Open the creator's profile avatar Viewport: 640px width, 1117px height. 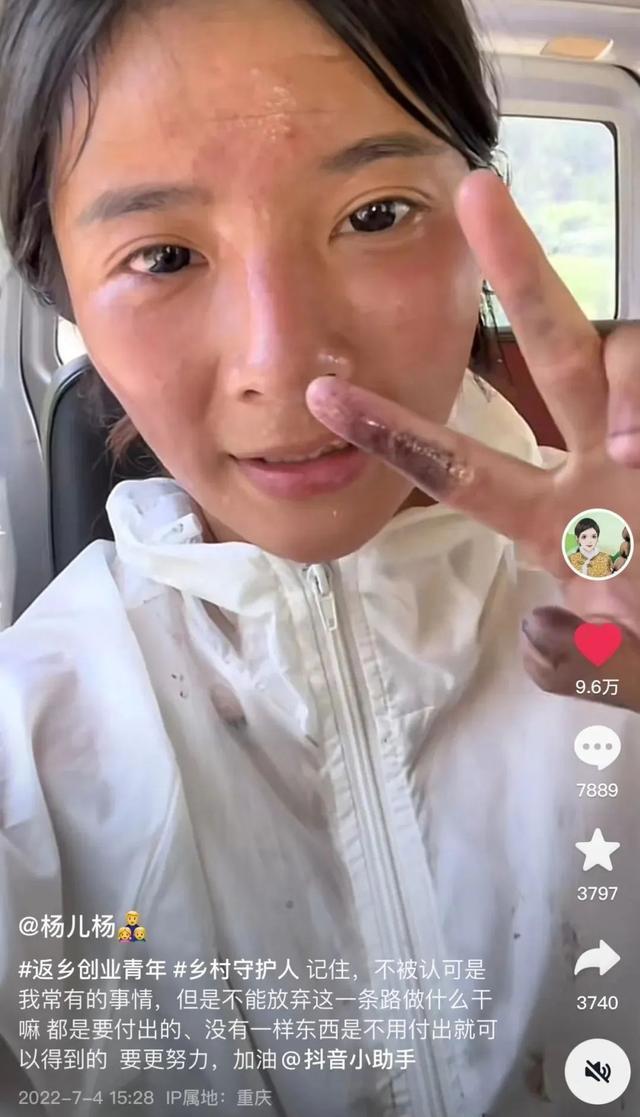[598, 545]
